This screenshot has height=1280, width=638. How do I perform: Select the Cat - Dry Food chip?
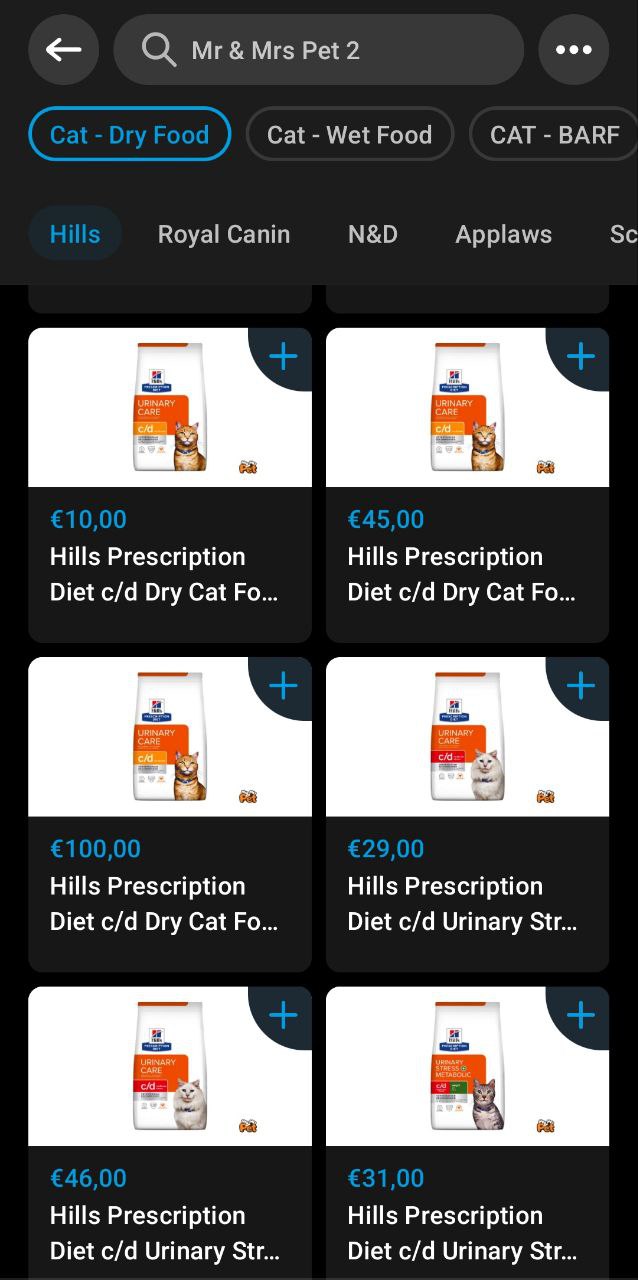(x=130, y=135)
